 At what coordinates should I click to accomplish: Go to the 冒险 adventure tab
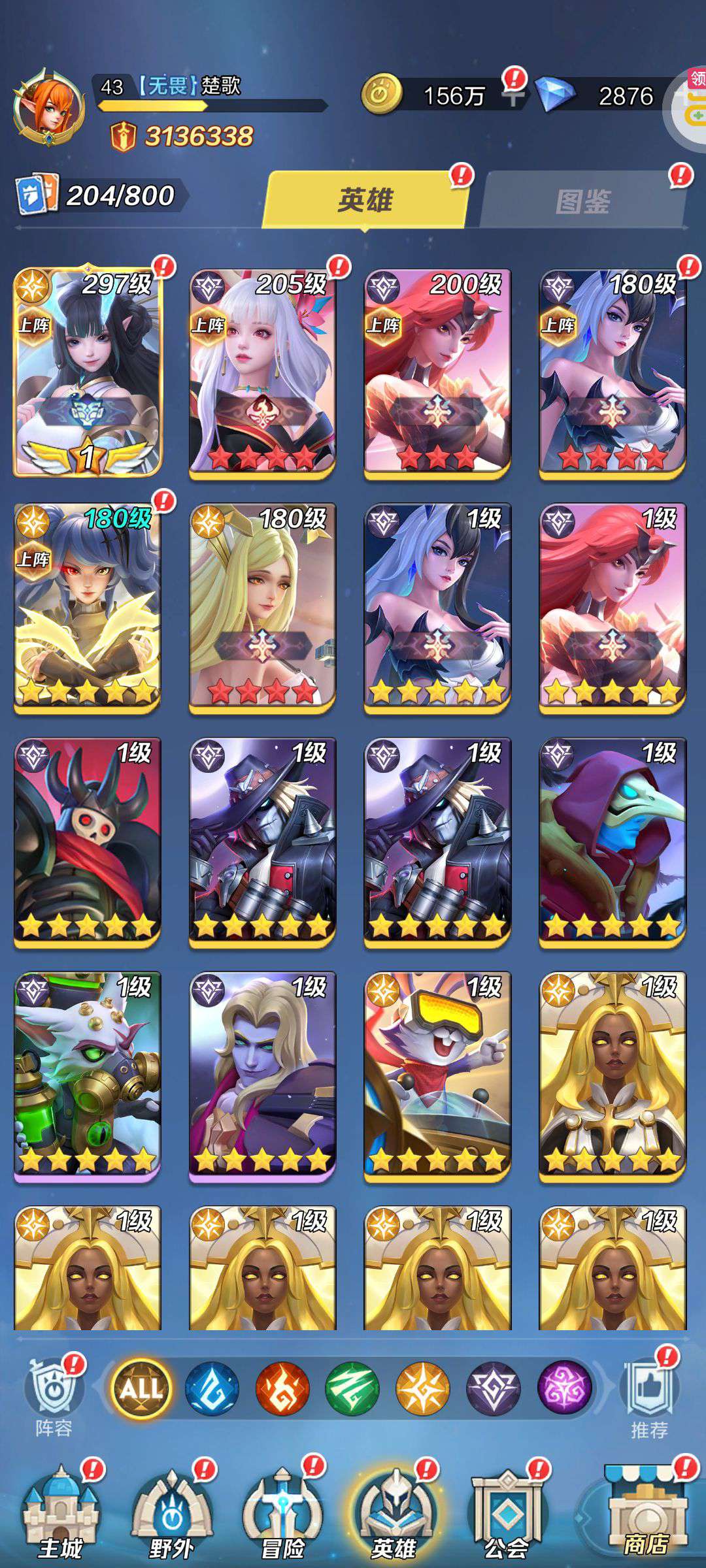[x=282, y=1514]
